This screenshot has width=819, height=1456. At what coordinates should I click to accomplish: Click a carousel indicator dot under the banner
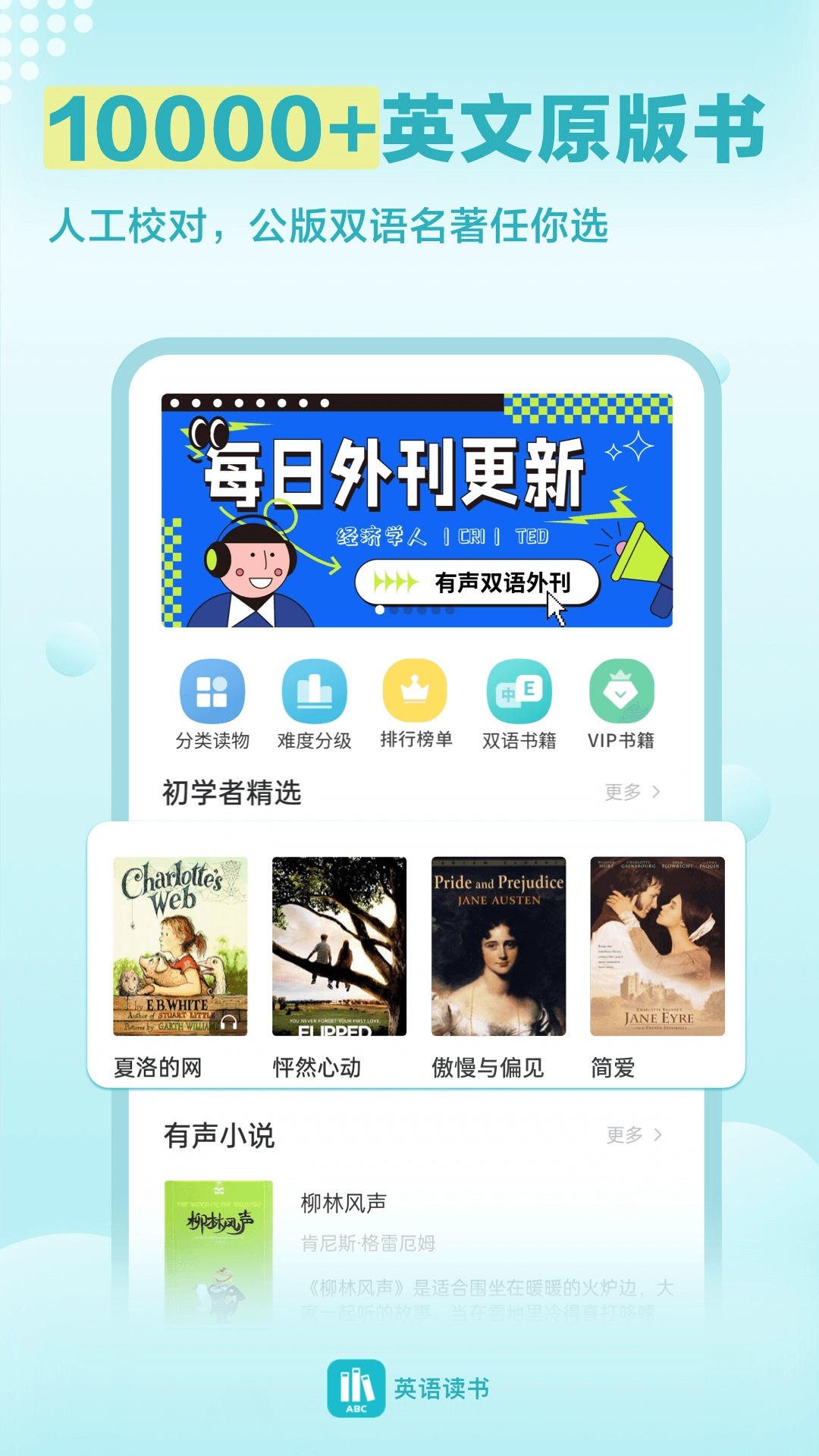[379, 610]
